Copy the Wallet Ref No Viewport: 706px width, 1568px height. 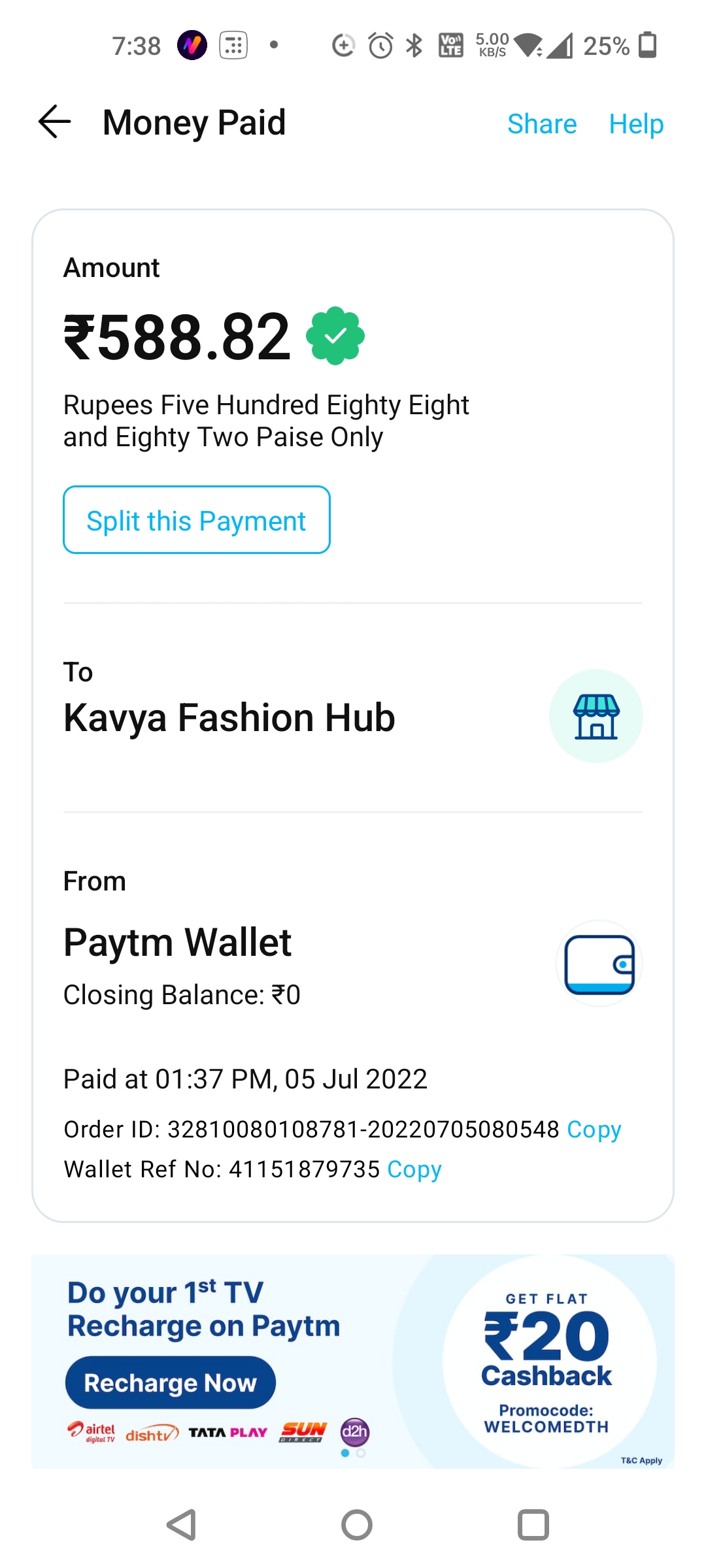414,1169
